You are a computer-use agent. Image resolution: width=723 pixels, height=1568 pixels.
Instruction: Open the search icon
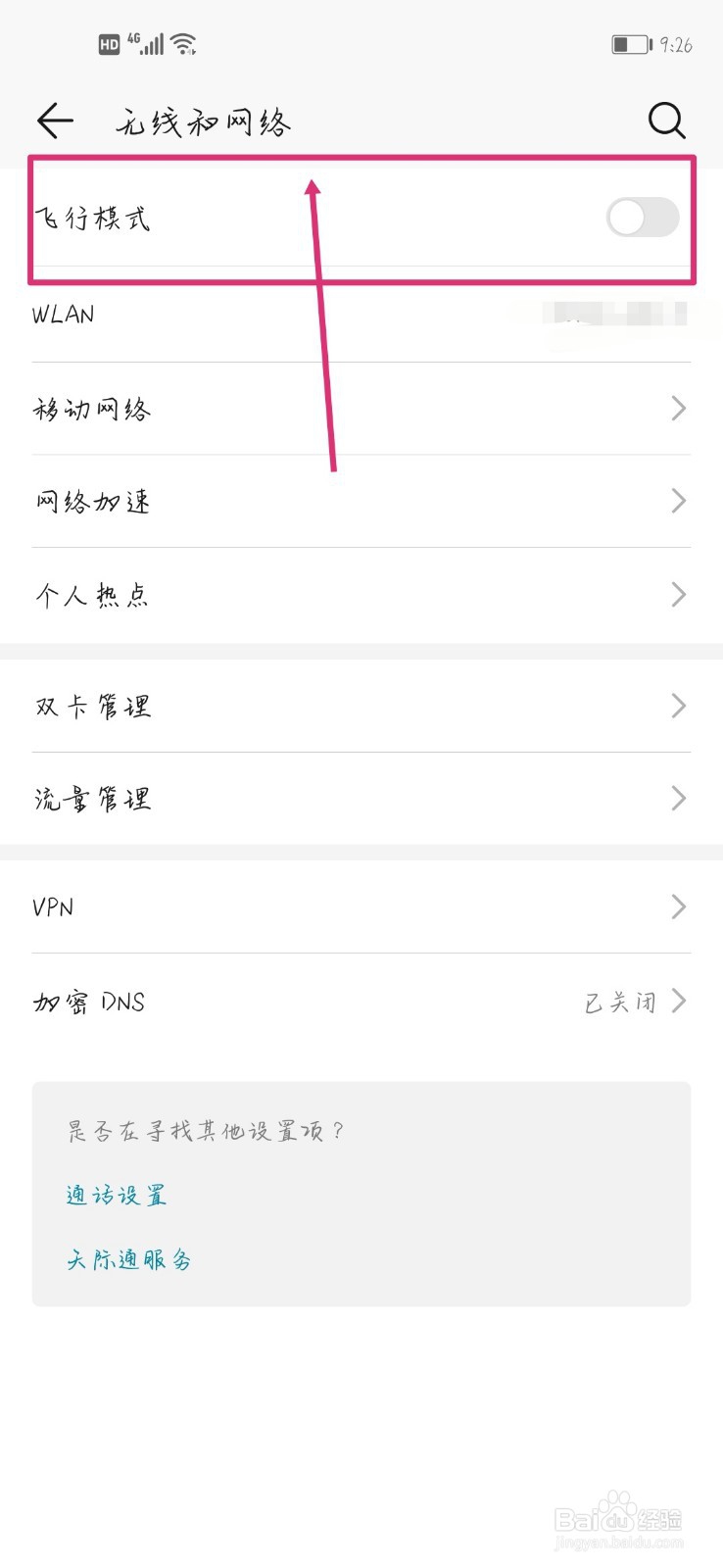(x=667, y=121)
